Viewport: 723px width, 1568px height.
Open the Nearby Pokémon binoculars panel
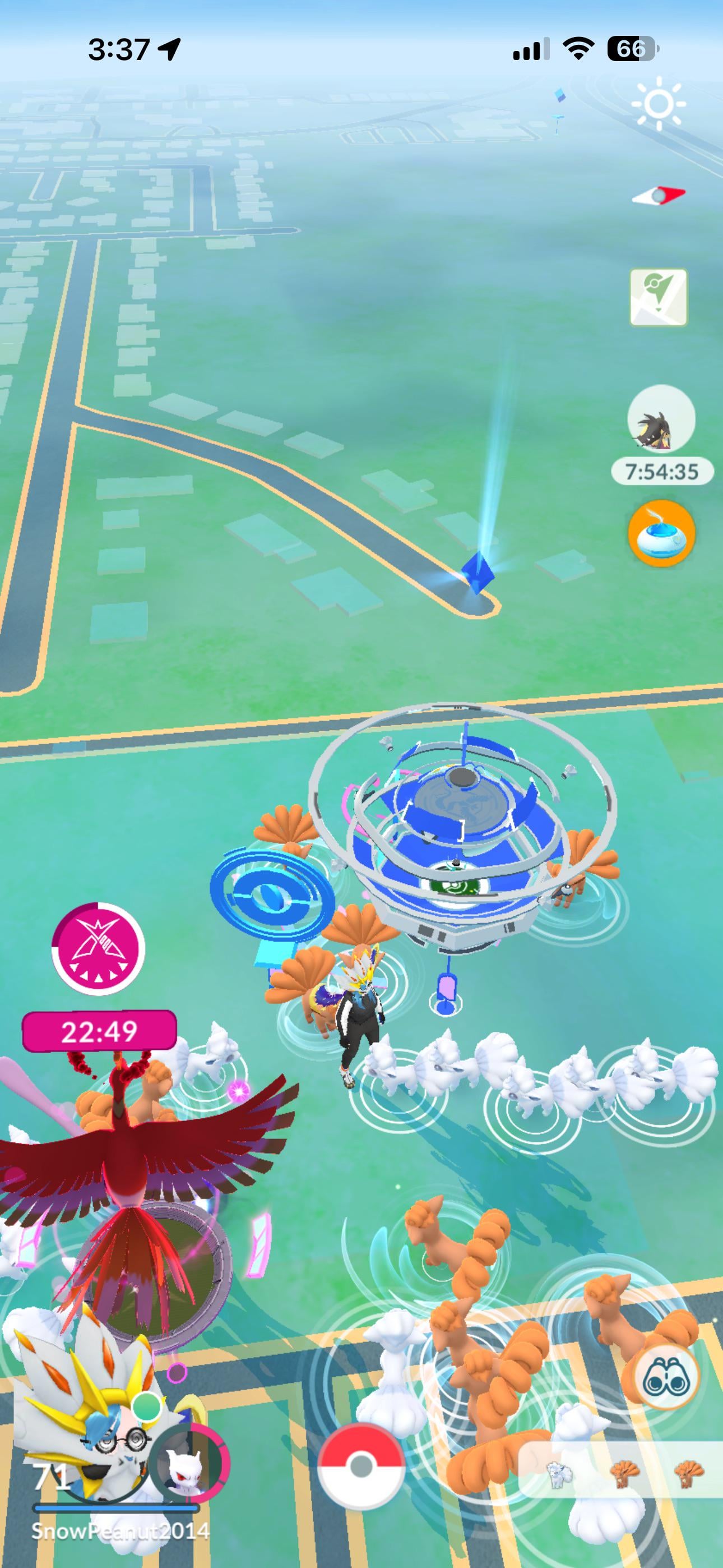666,1378
